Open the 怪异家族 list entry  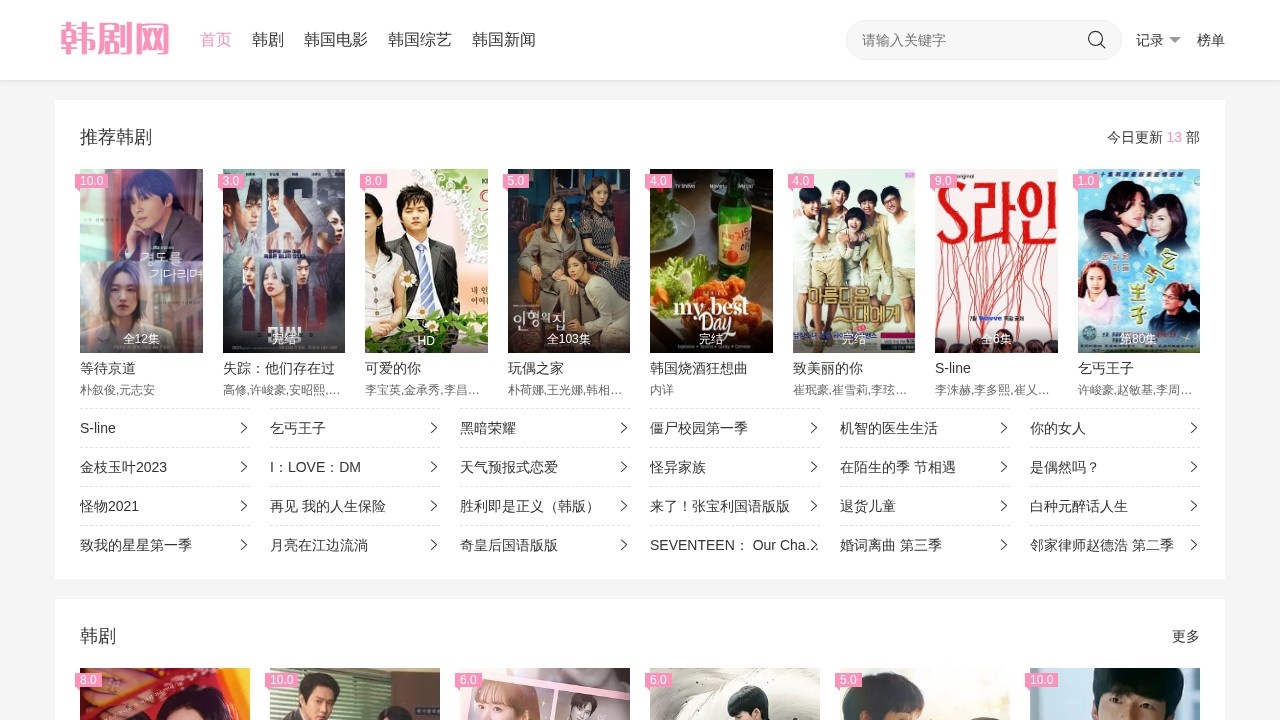coord(734,467)
